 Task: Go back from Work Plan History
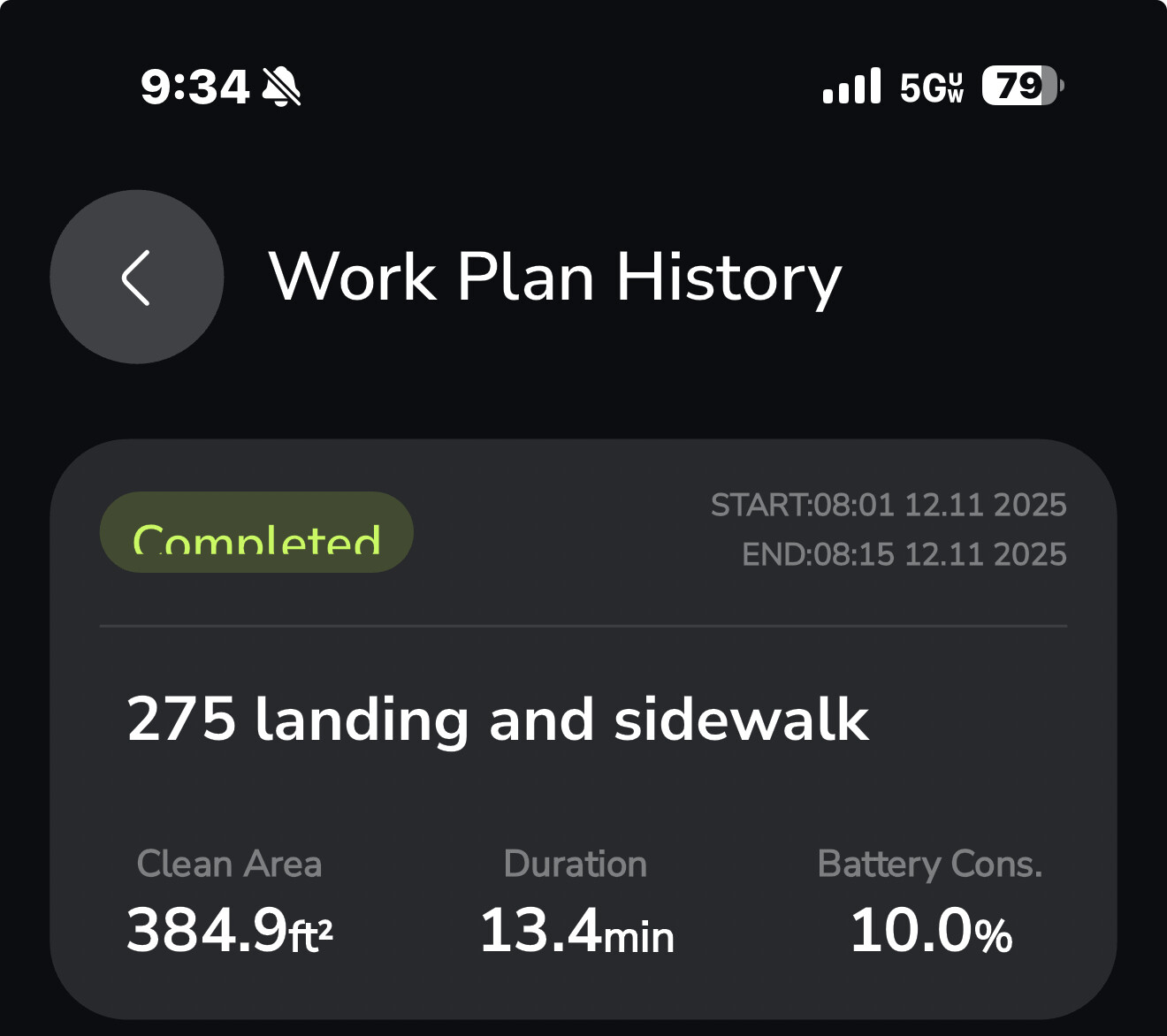pyautogui.click(x=136, y=278)
